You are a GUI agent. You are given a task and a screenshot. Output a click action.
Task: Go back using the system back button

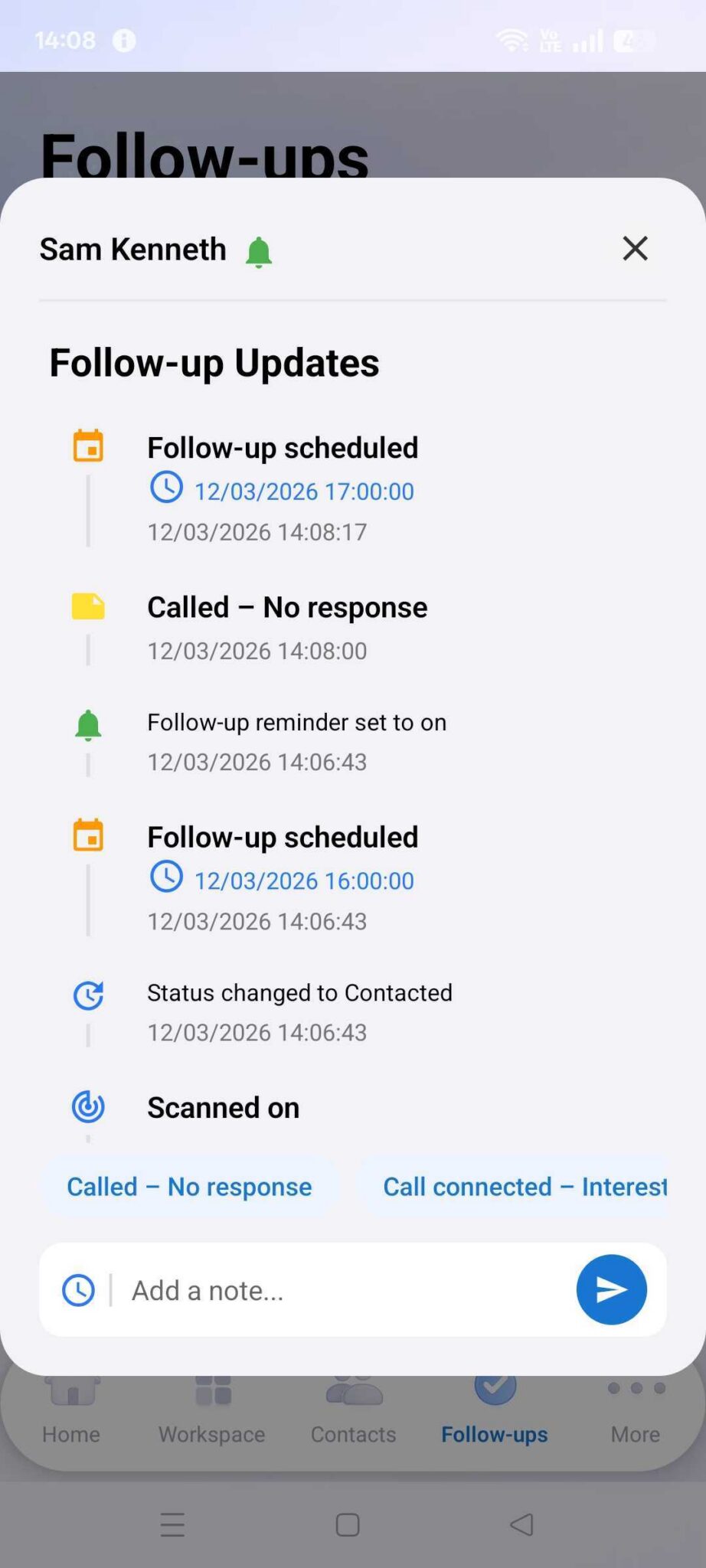click(521, 1524)
